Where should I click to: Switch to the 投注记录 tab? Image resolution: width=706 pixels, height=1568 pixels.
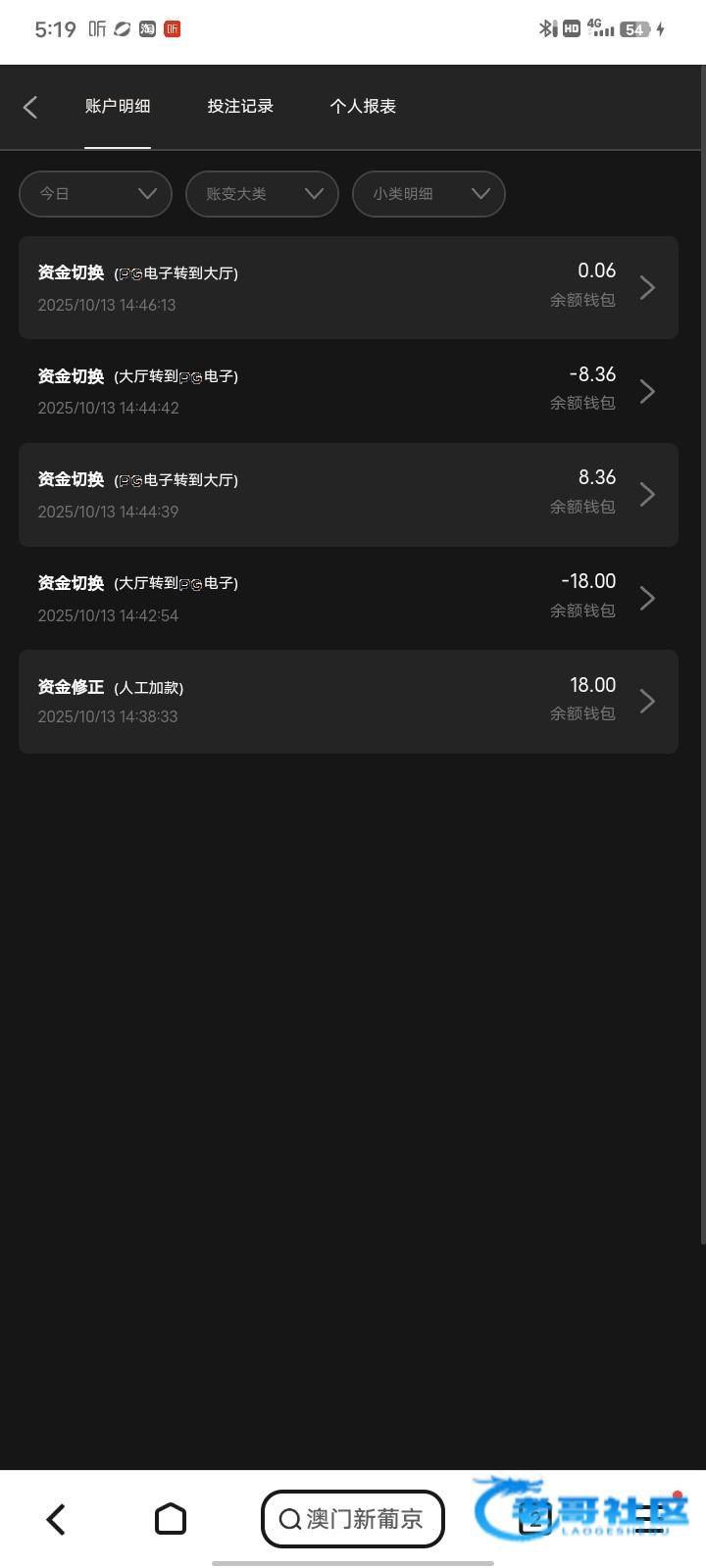(x=240, y=107)
